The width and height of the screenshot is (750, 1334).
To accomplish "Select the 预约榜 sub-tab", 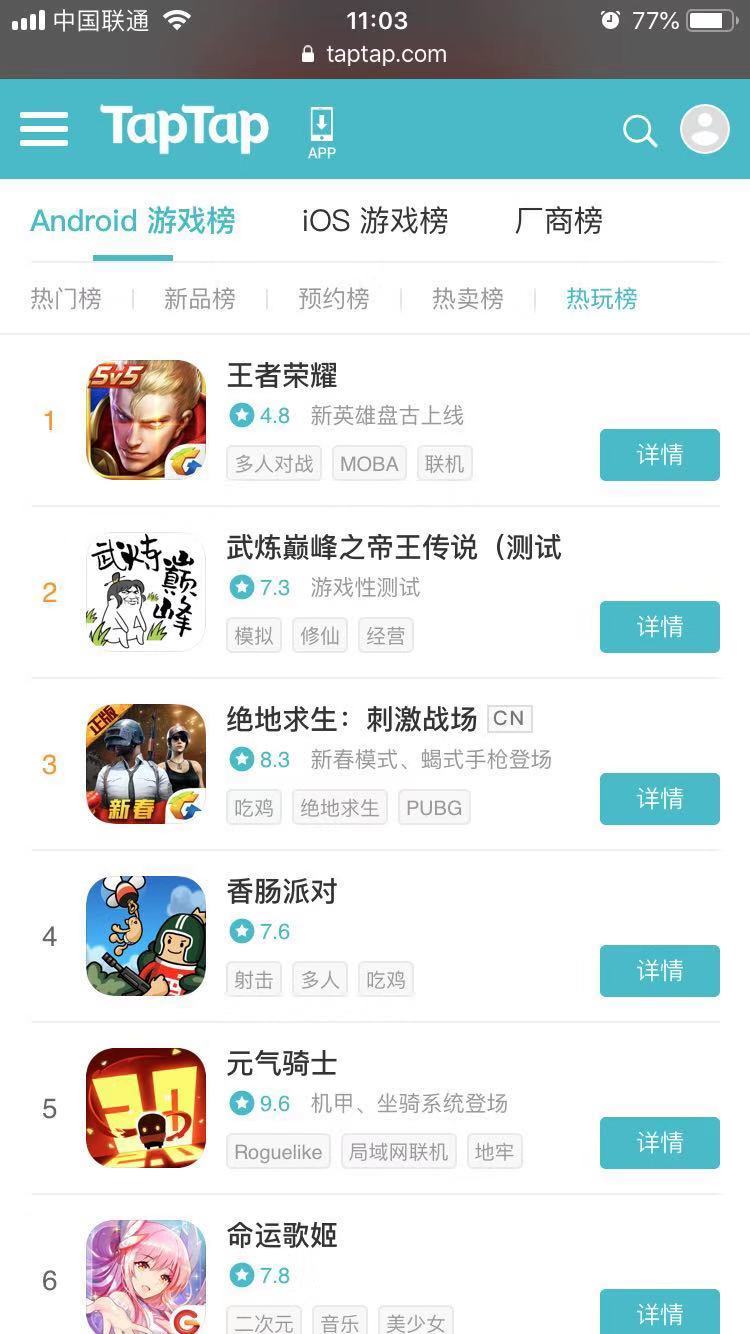I will click(334, 299).
